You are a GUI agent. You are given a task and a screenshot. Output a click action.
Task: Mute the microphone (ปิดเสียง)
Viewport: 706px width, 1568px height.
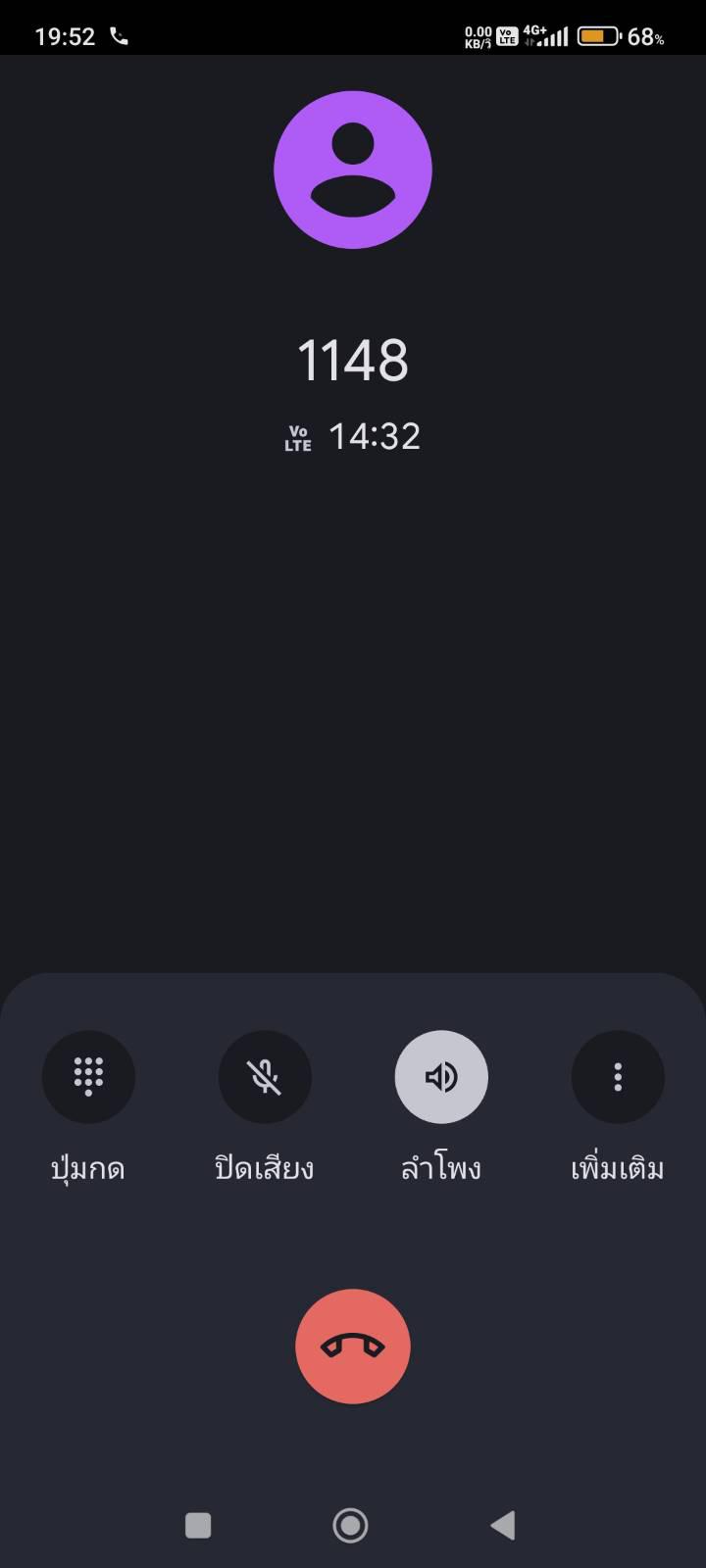pyautogui.click(x=265, y=1076)
